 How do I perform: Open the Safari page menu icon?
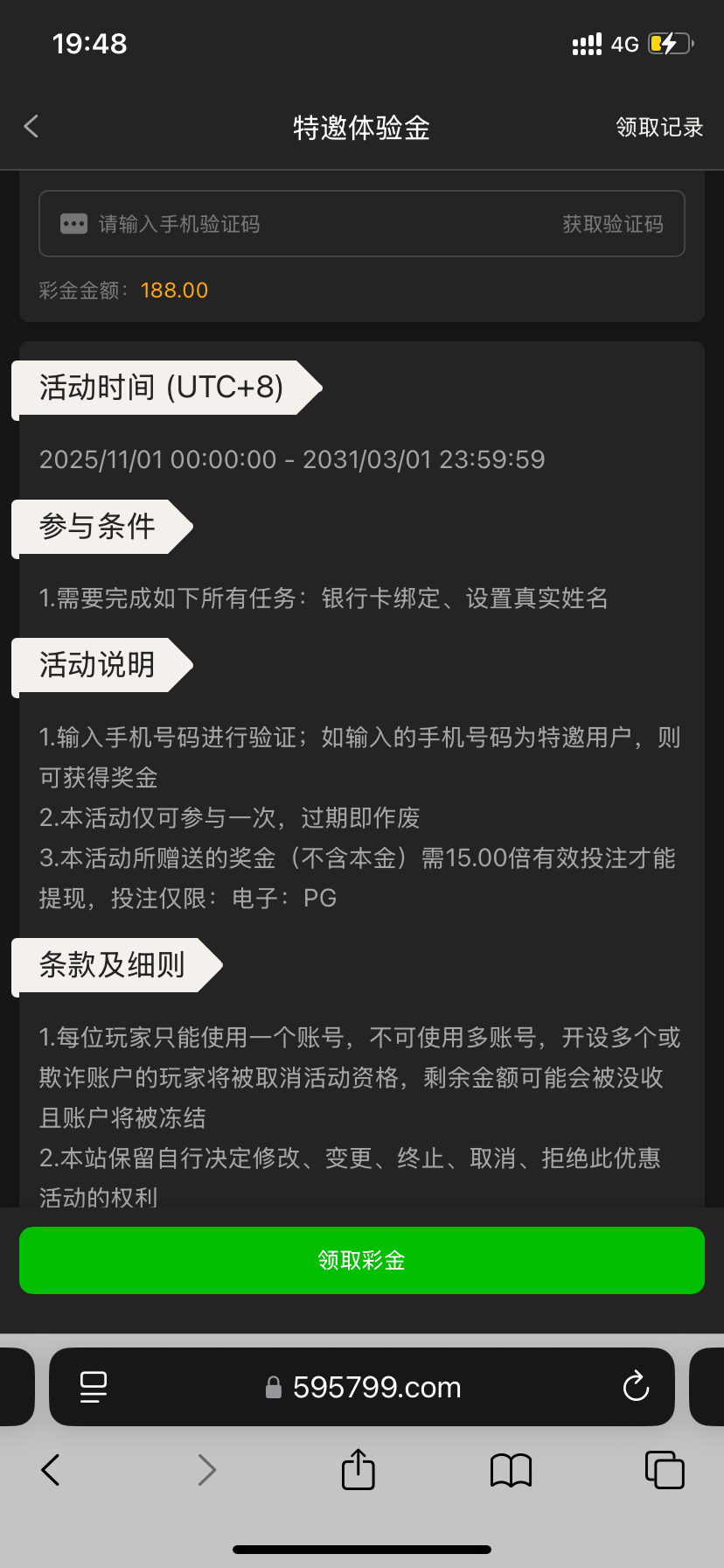(94, 1387)
